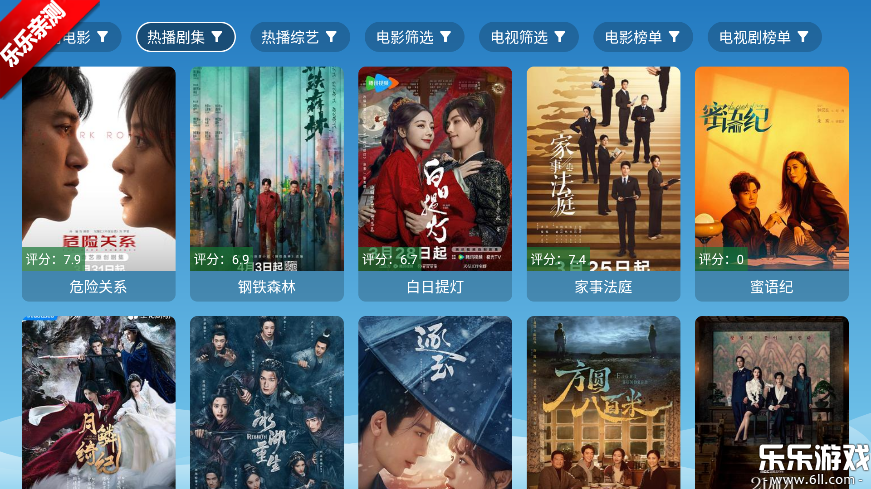The height and width of the screenshot is (489, 871).
Task: Open the drama 白日提灯
Action: click(435, 180)
